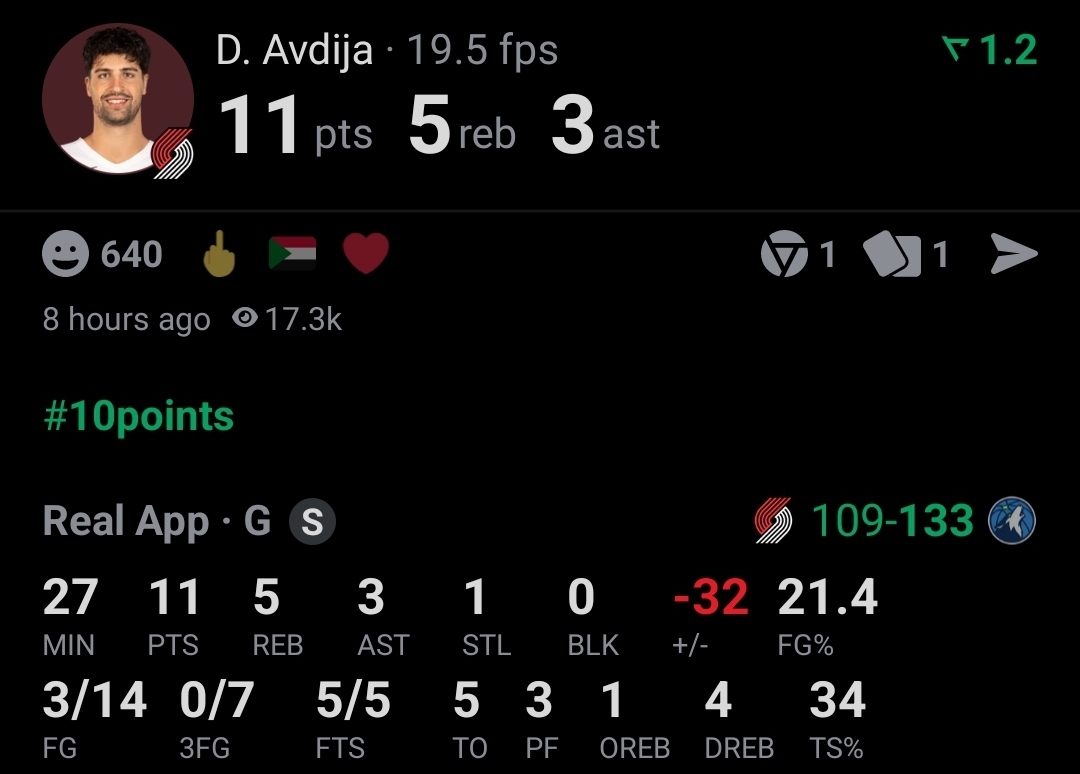This screenshot has width=1080, height=774.
Task: Open D. Avdija's player avatar
Action: (118, 99)
